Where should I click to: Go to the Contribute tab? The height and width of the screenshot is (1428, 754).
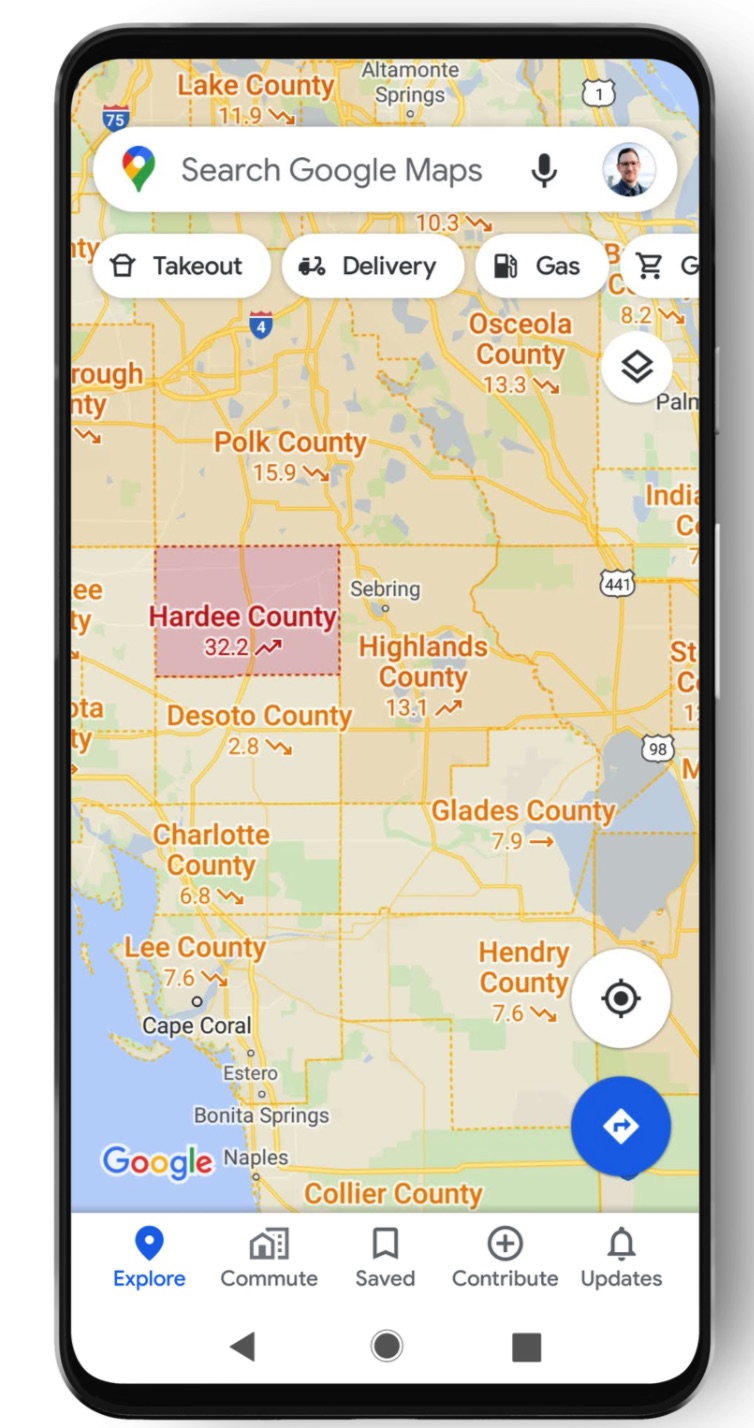click(x=505, y=1258)
